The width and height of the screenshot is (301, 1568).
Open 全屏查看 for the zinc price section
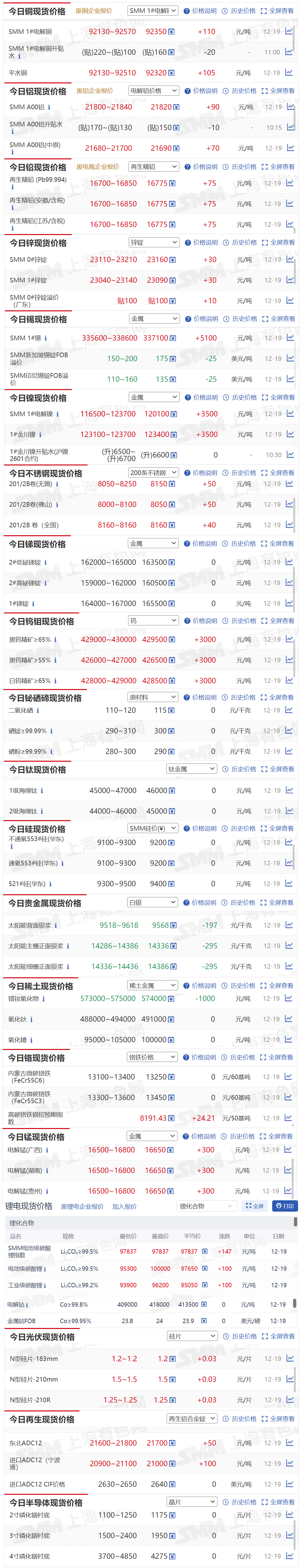(x=279, y=242)
